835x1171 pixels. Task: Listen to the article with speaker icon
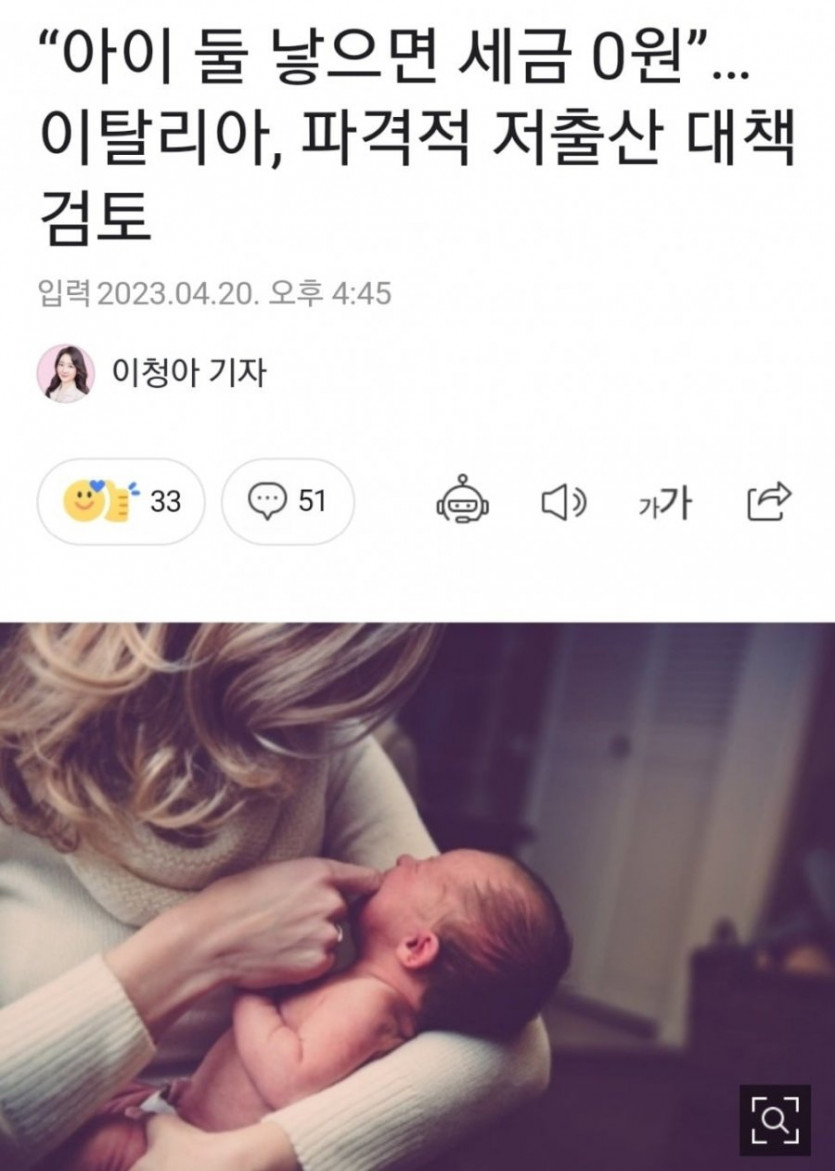coord(563,501)
